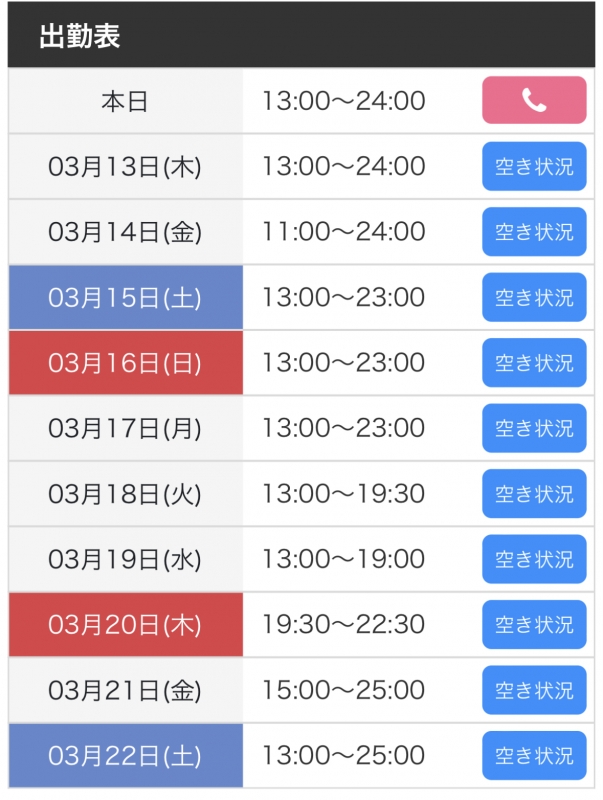Select 空き状況 for 03月22日(土)
Viewport: 603px width, 800px height.
pyautogui.click(x=534, y=756)
